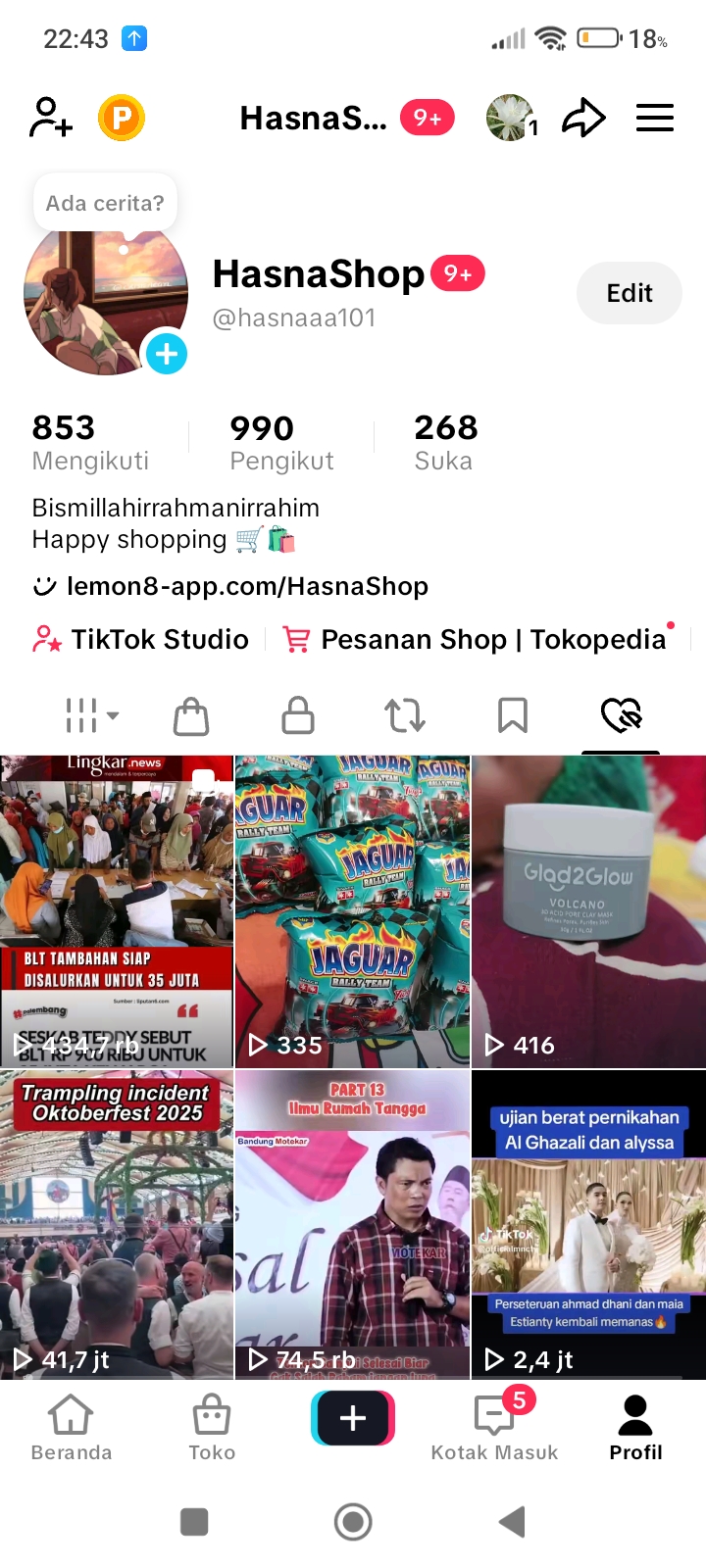
Task: Go to the Beranda tab
Action: [x=72, y=1428]
